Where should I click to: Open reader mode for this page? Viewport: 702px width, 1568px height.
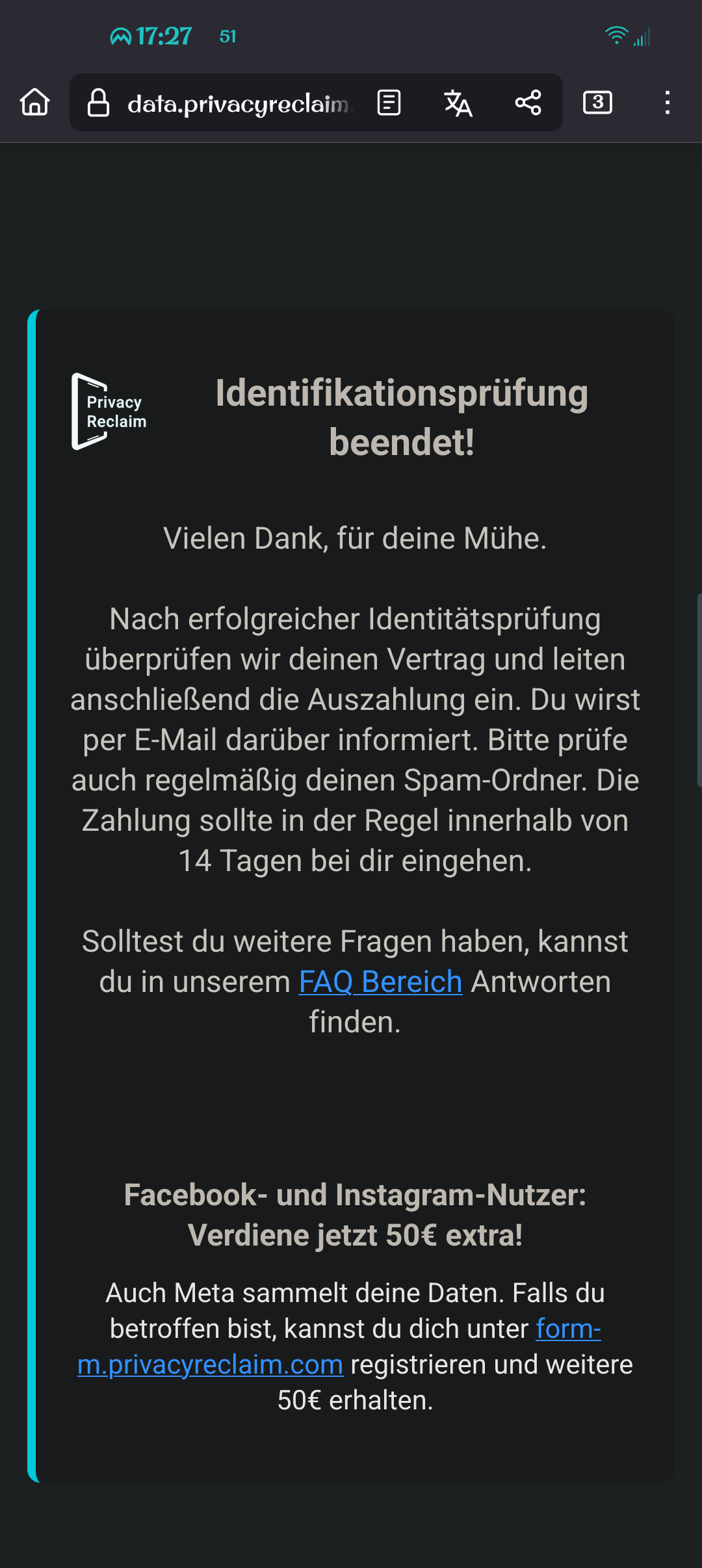[389, 103]
